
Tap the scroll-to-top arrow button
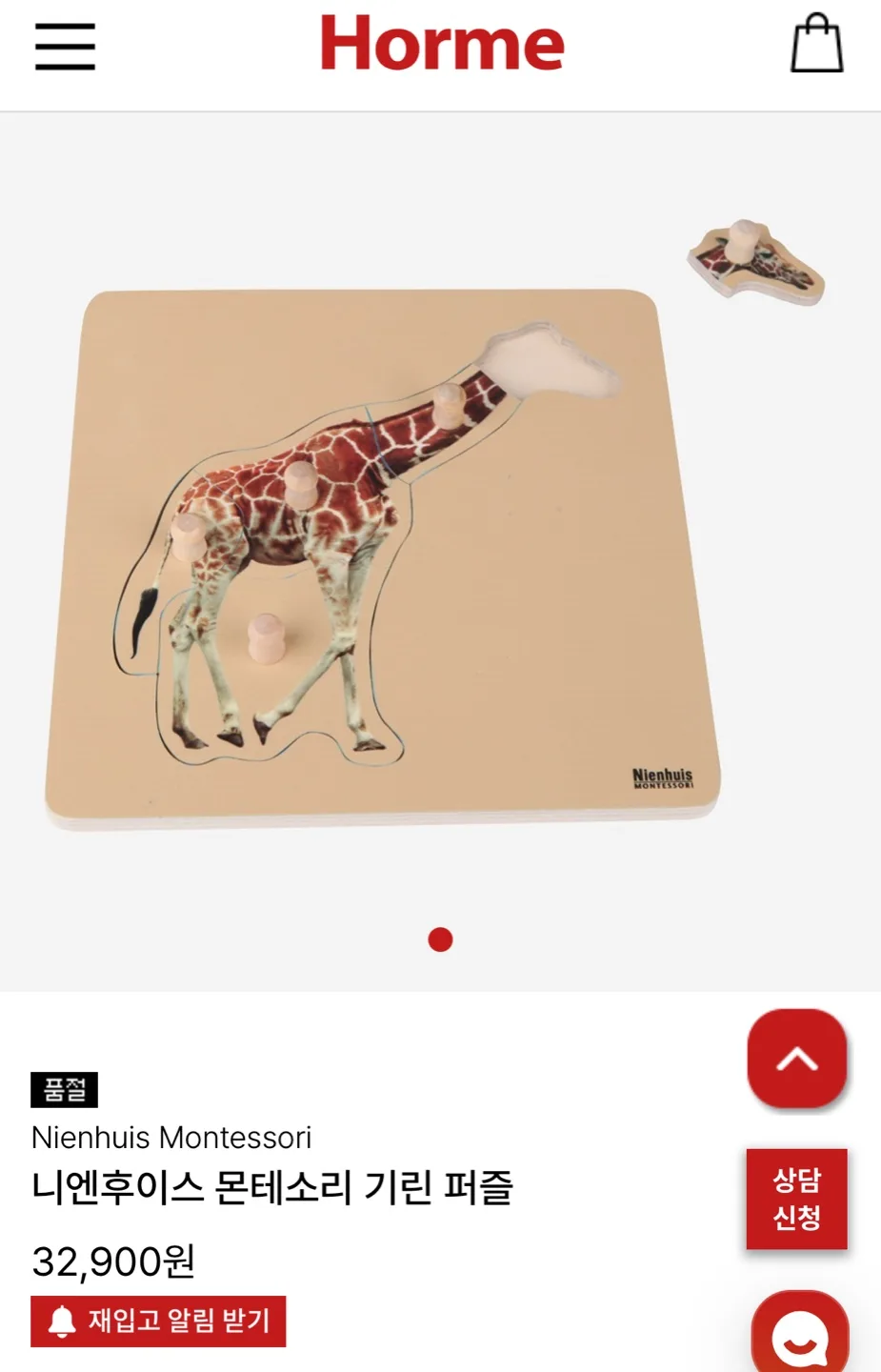(796, 1059)
